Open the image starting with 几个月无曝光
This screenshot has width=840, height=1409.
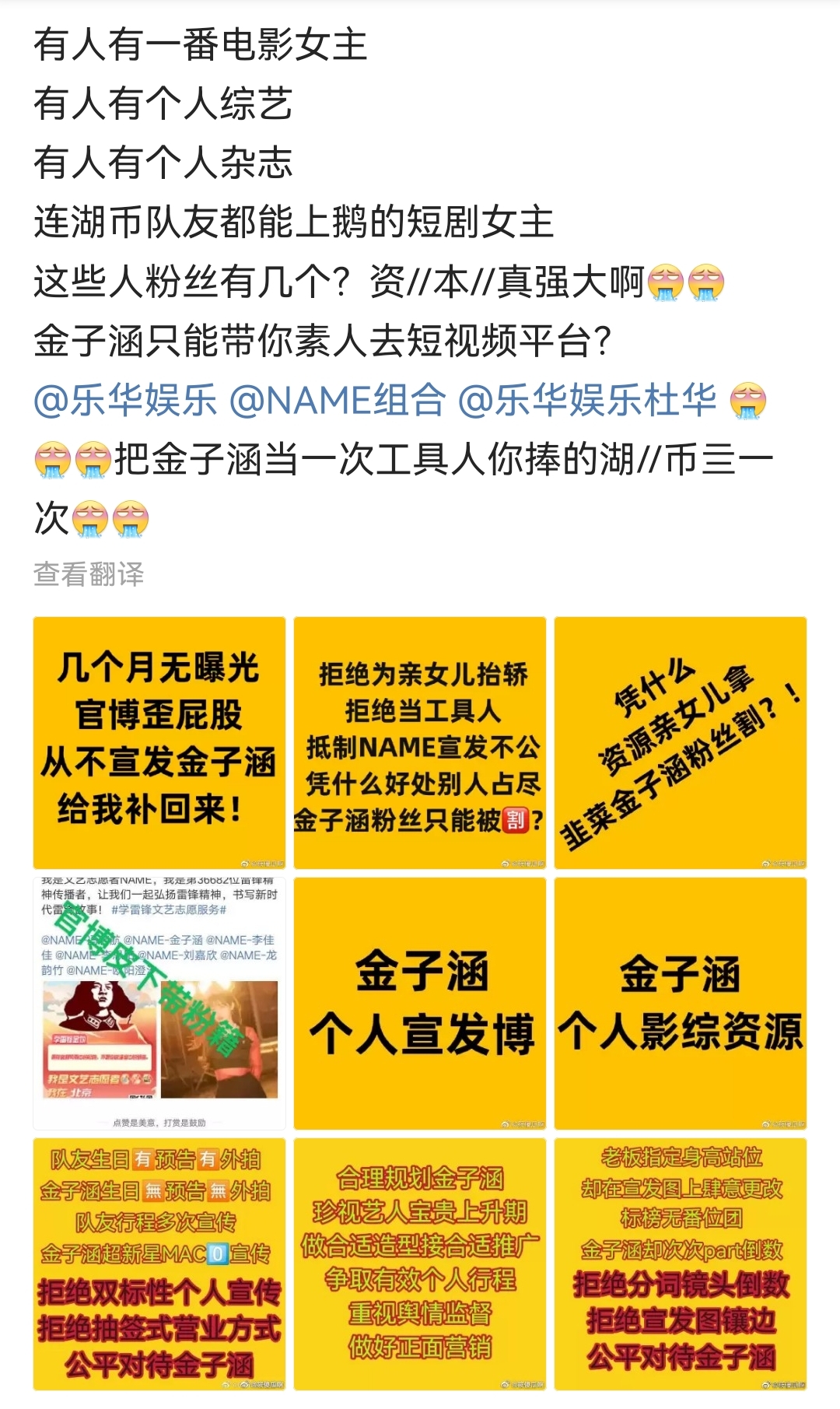pyautogui.click(x=159, y=742)
